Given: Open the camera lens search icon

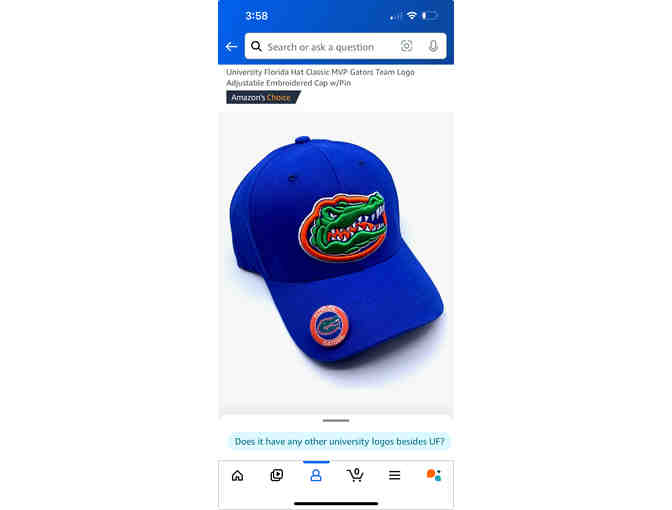Looking at the screenshot, I should [406, 47].
